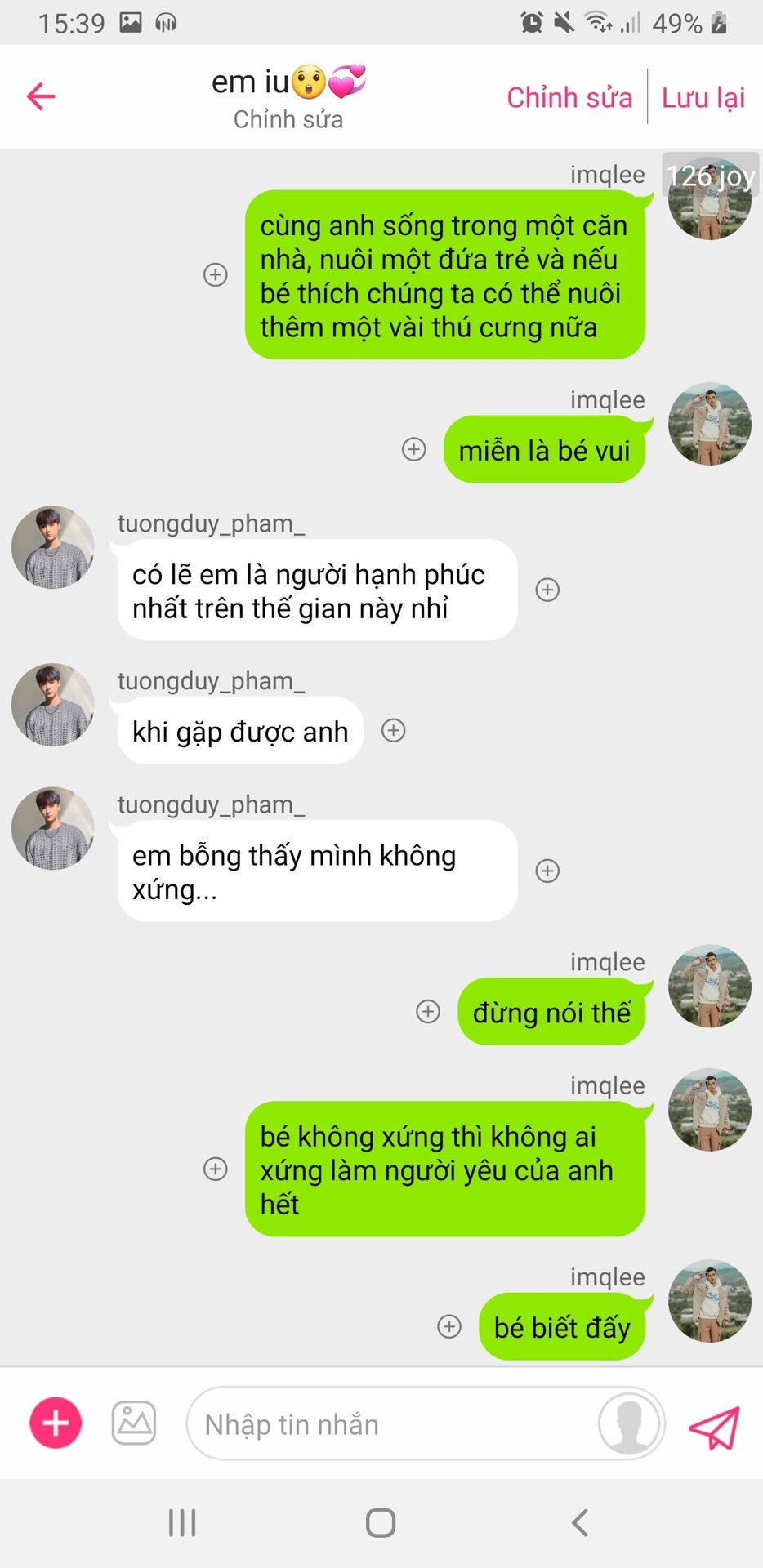Tap plus icon beside 'bé biết đấy'
This screenshot has width=763, height=1568.
tap(449, 1326)
